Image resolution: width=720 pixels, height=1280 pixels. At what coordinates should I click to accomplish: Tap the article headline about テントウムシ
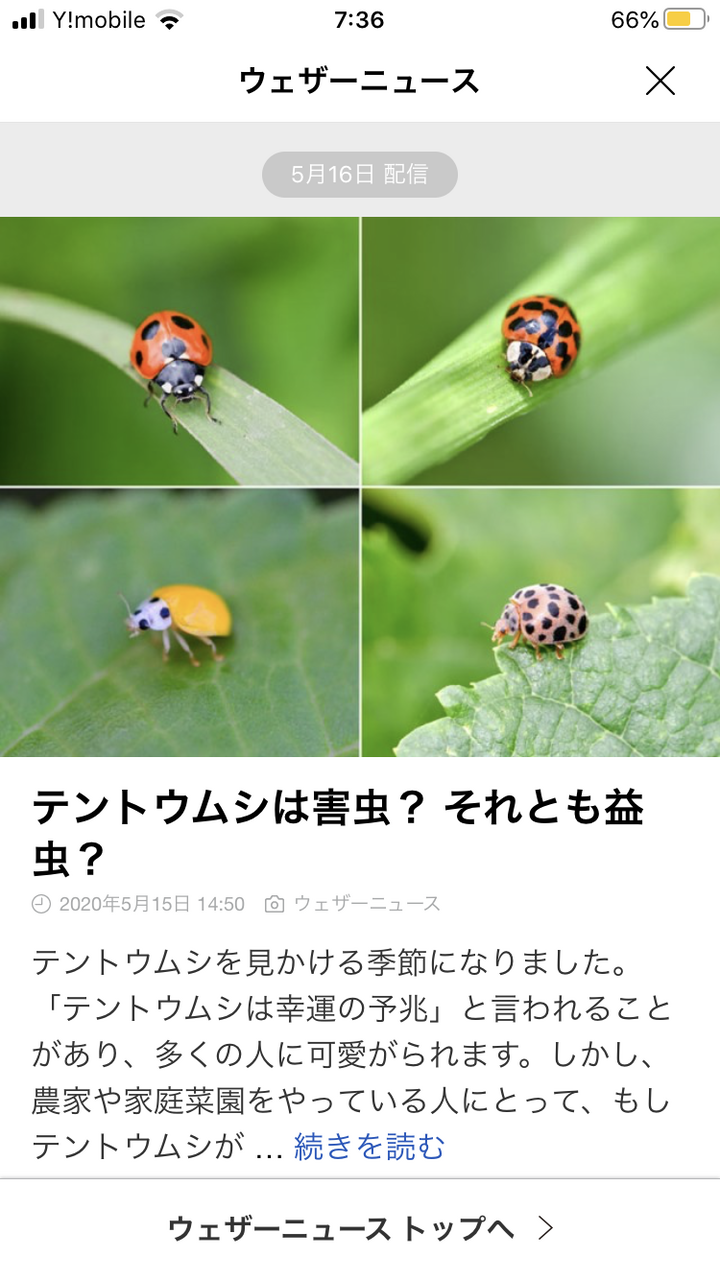click(x=340, y=820)
